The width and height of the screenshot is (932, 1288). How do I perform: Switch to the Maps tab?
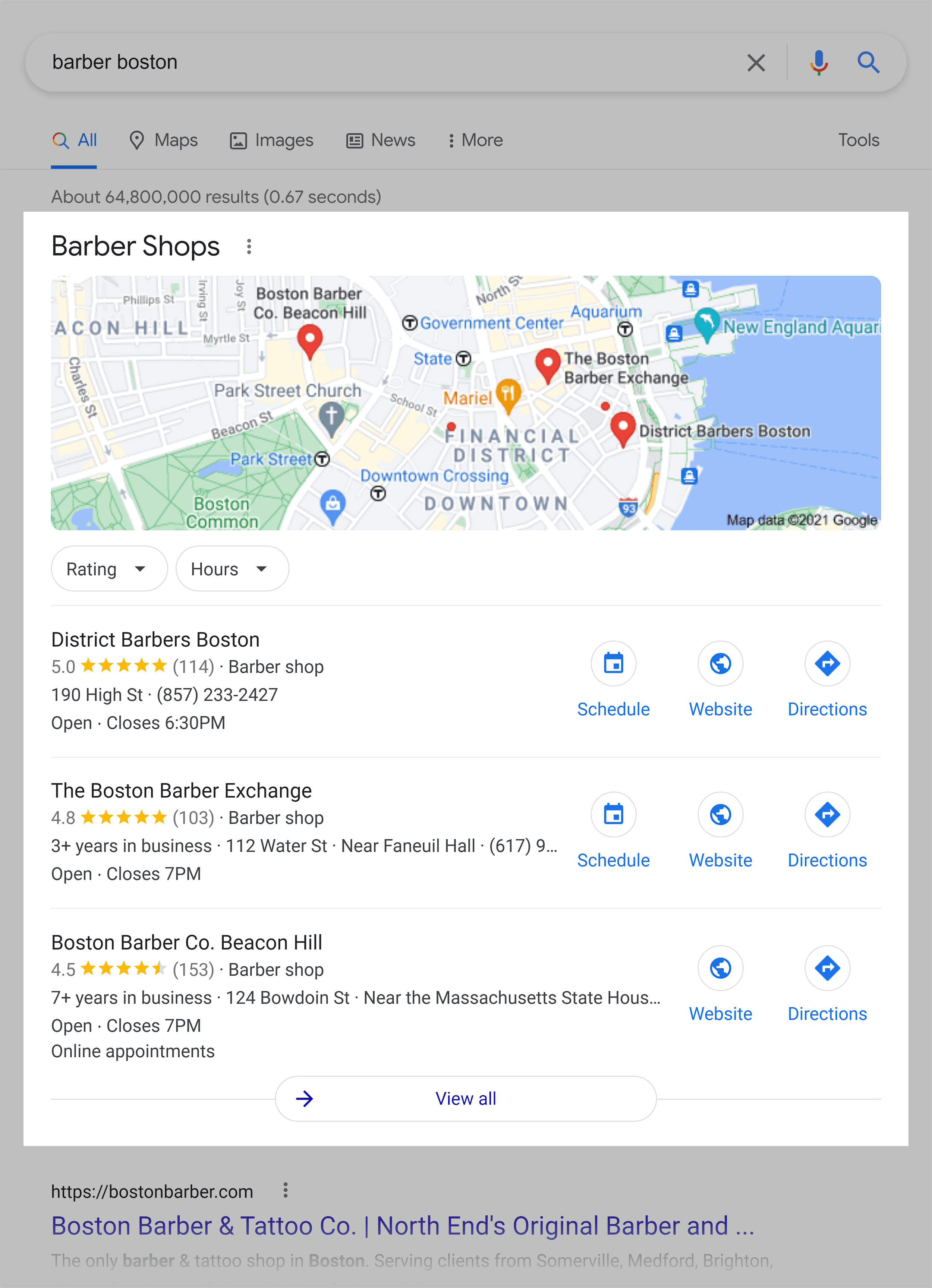164,140
